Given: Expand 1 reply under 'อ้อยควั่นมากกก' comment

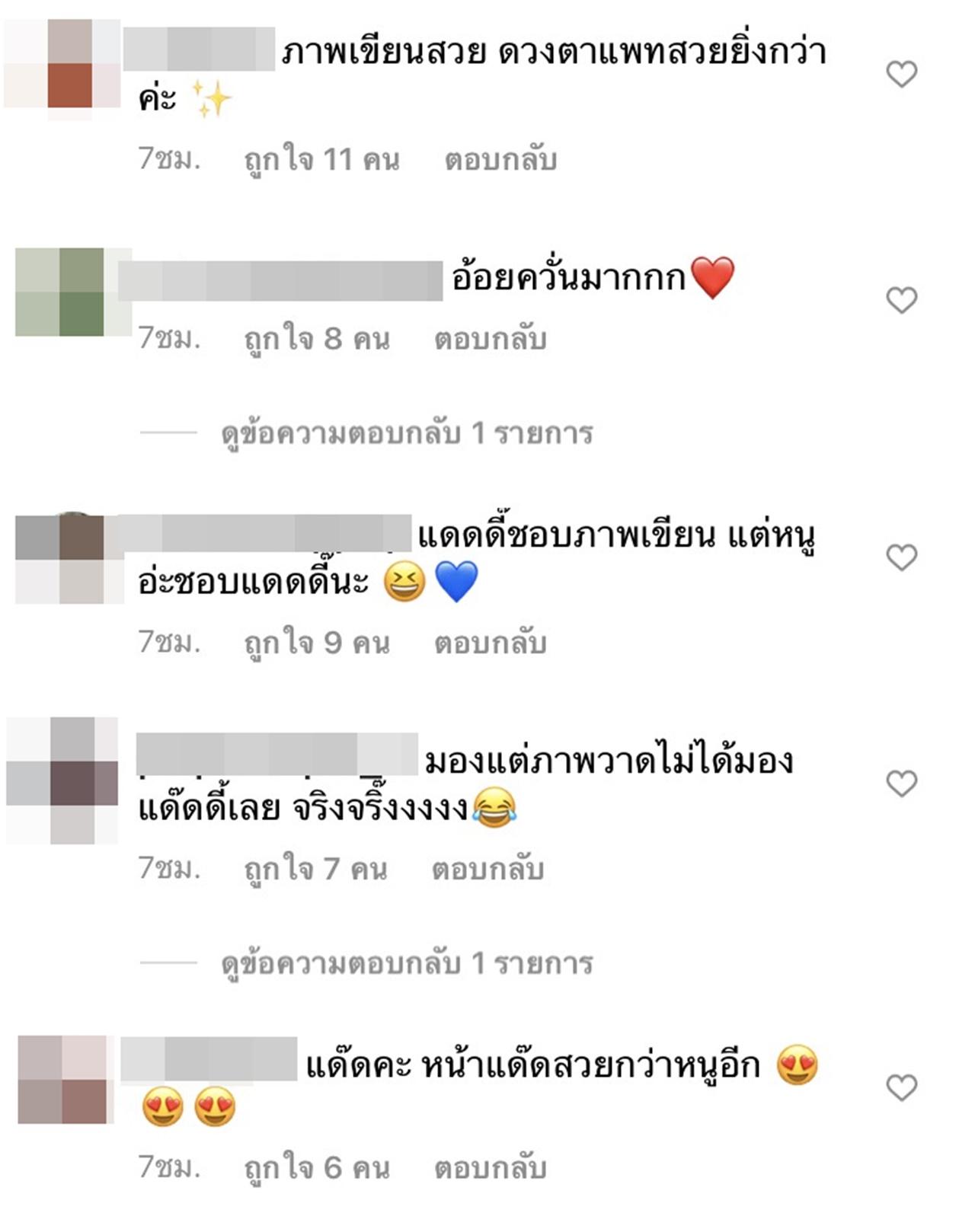Looking at the screenshot, I should (x=406, y=433).
